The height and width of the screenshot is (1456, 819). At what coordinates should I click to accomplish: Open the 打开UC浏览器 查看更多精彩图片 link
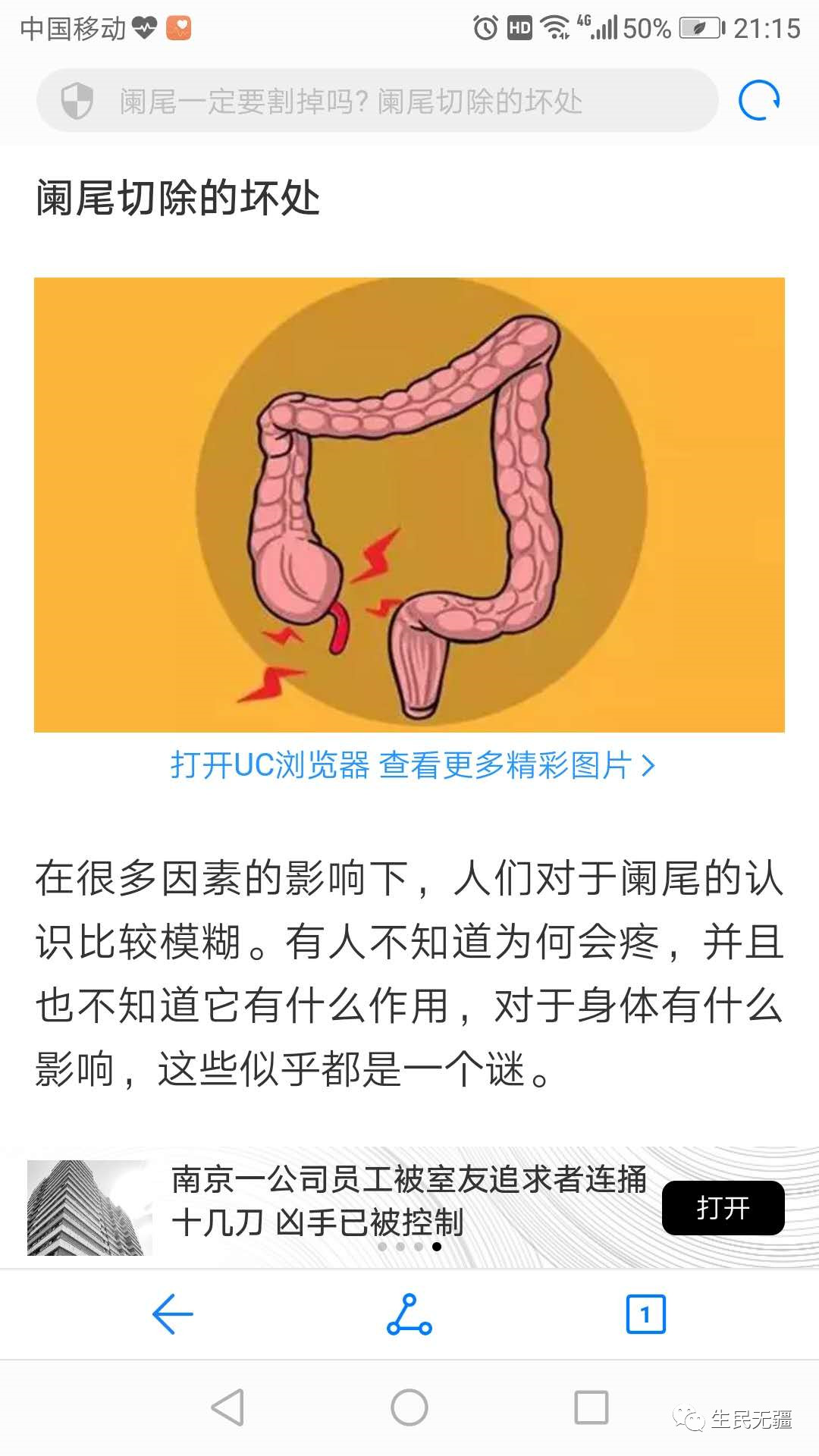click(x=412, y=765)
